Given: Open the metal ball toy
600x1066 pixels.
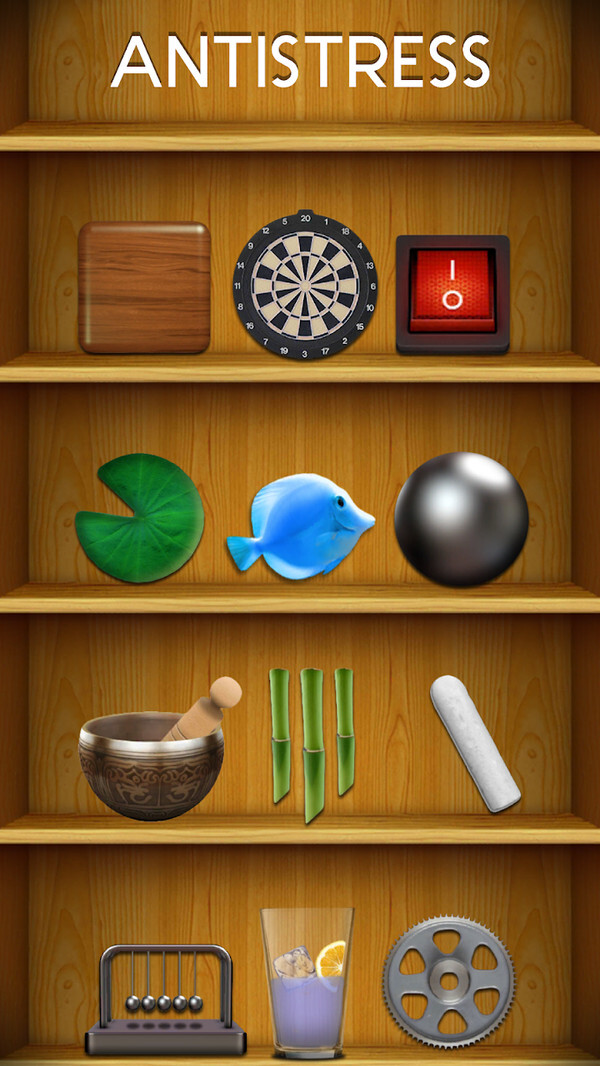Looking at the screenshot, I should pyautogui.click(x=461, y=518).
